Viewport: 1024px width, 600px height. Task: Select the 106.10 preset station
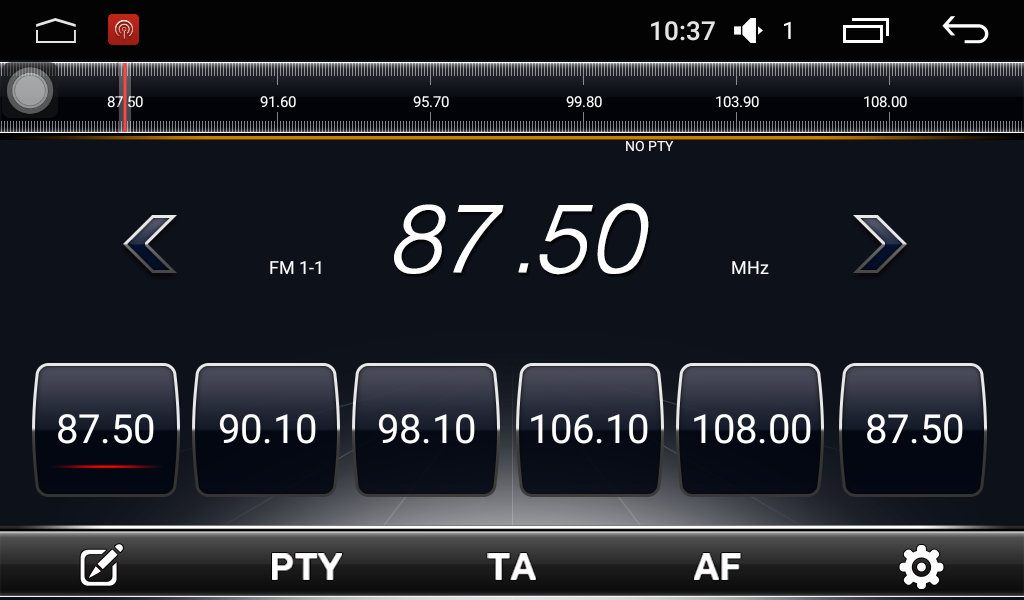(x=589, y=430)
